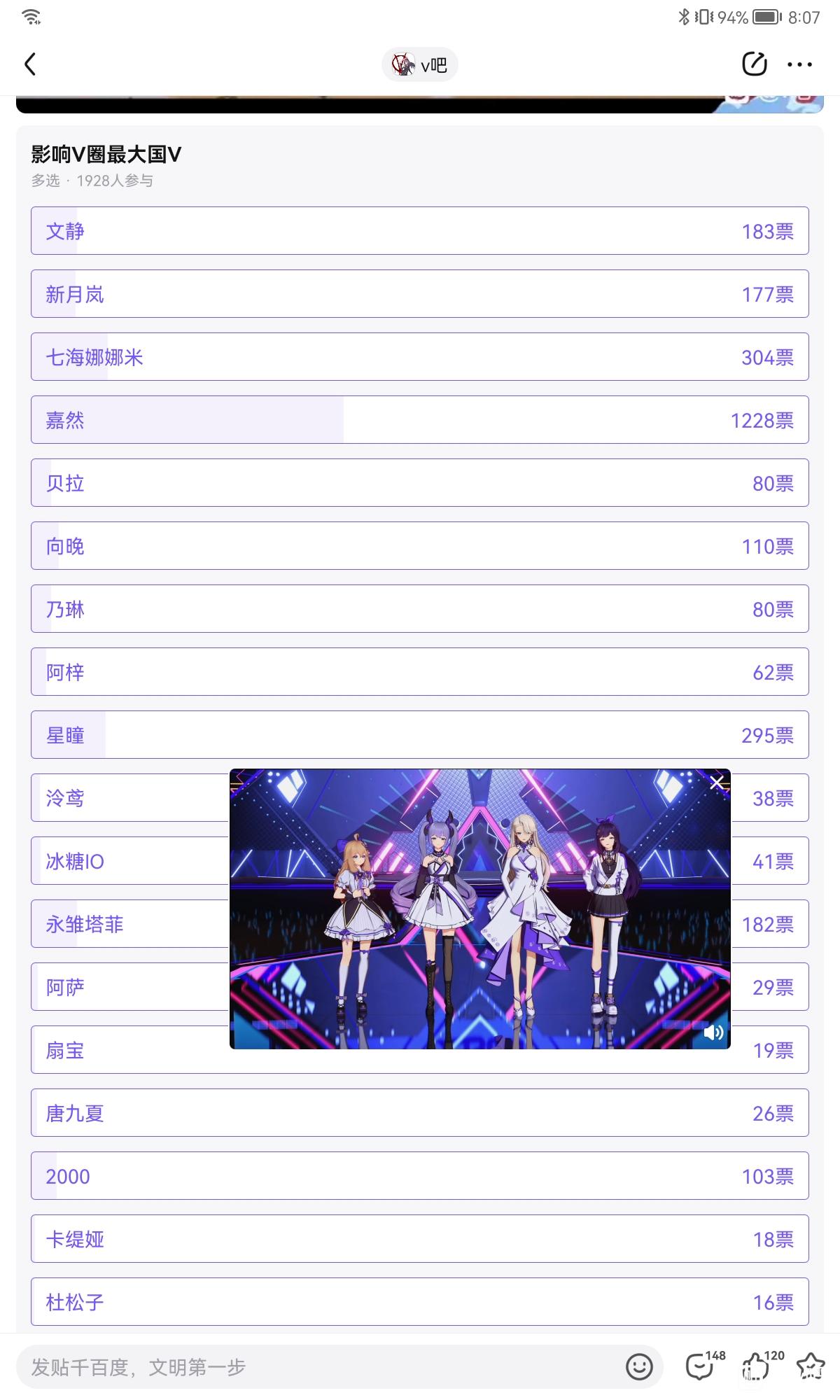The height and width of the screenshot is (1400, 840).
Task: Expand the floating video player
Action: click(x=480, y=909)
